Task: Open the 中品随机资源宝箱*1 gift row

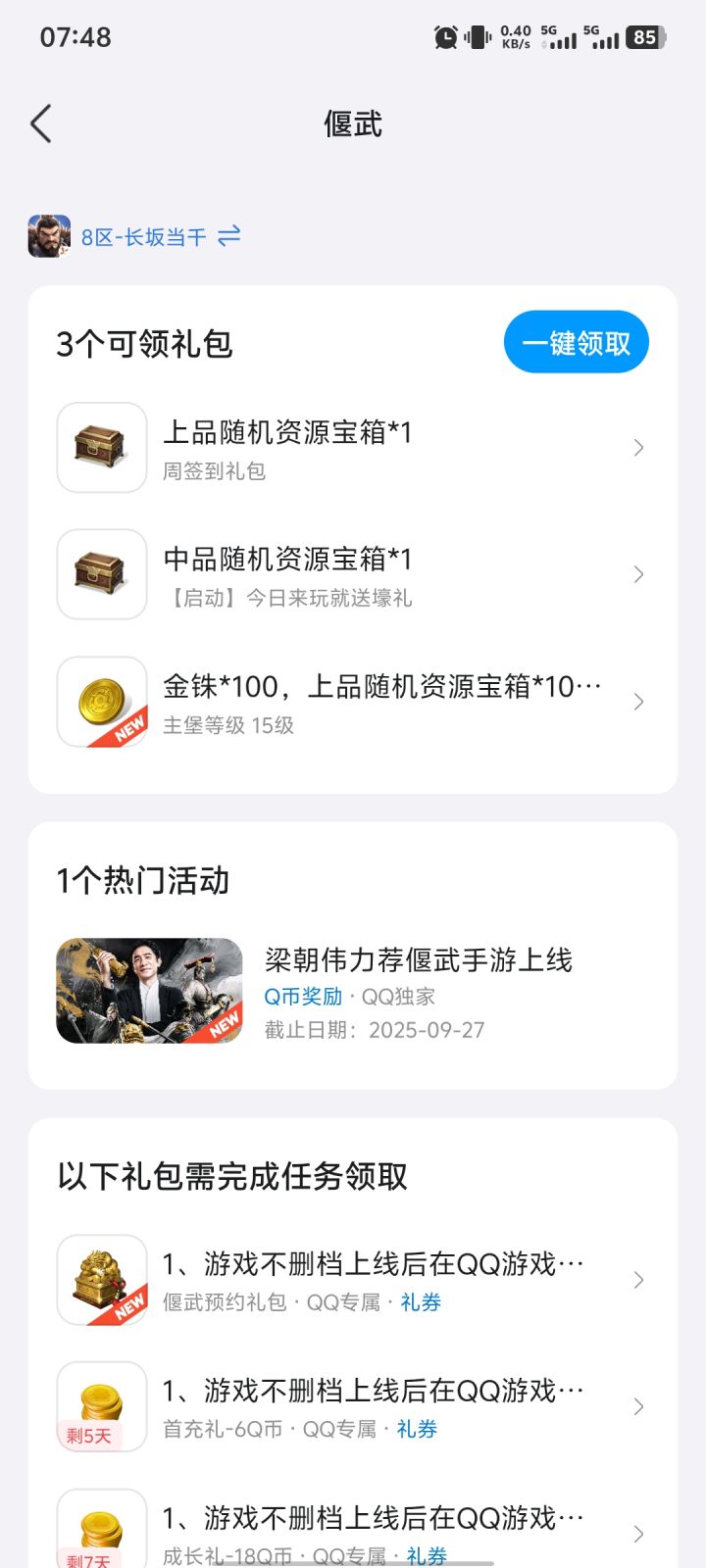Action: pyautogui.click(x=353, y=574)
